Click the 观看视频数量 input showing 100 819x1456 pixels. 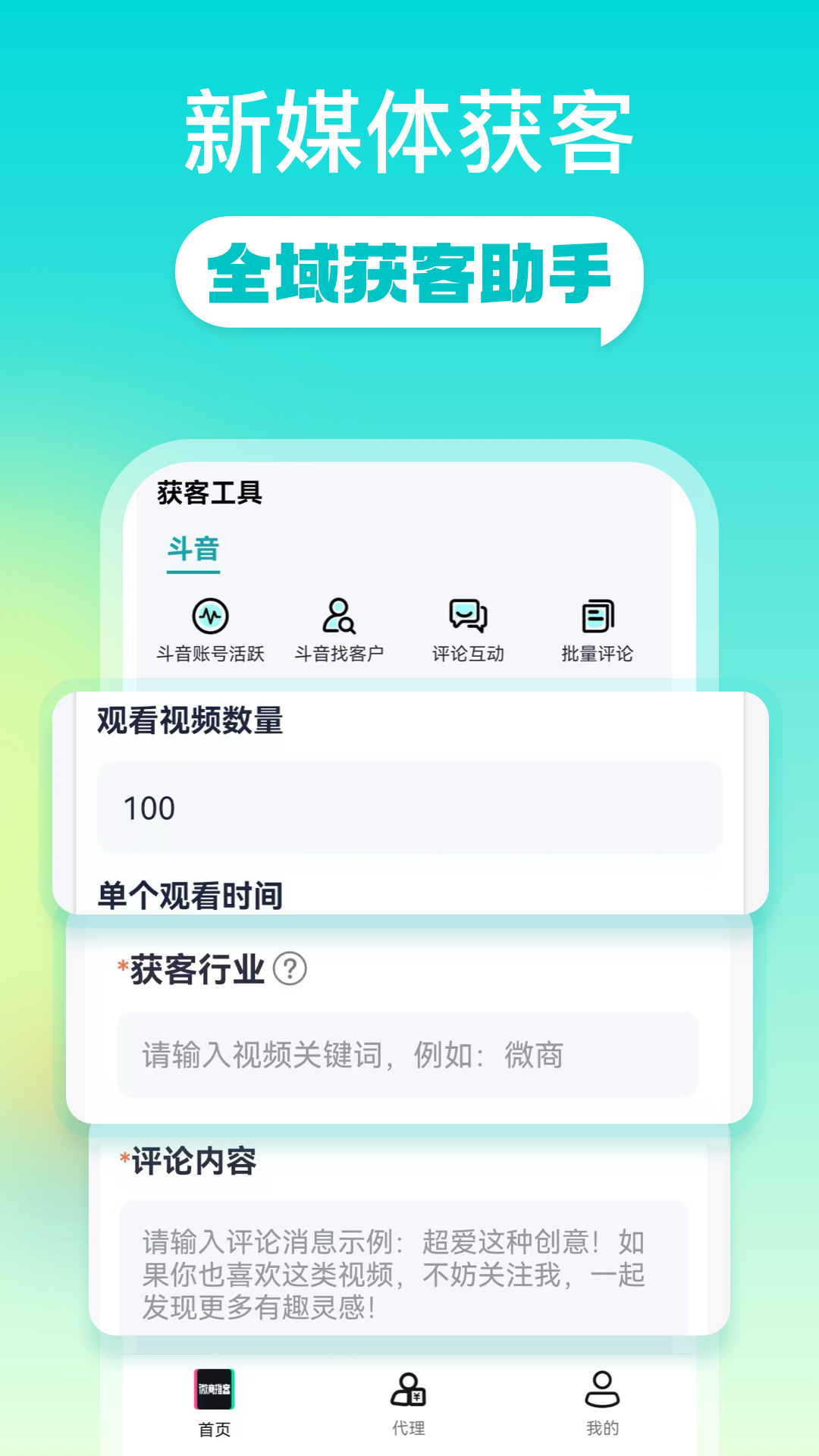(409, 809)
